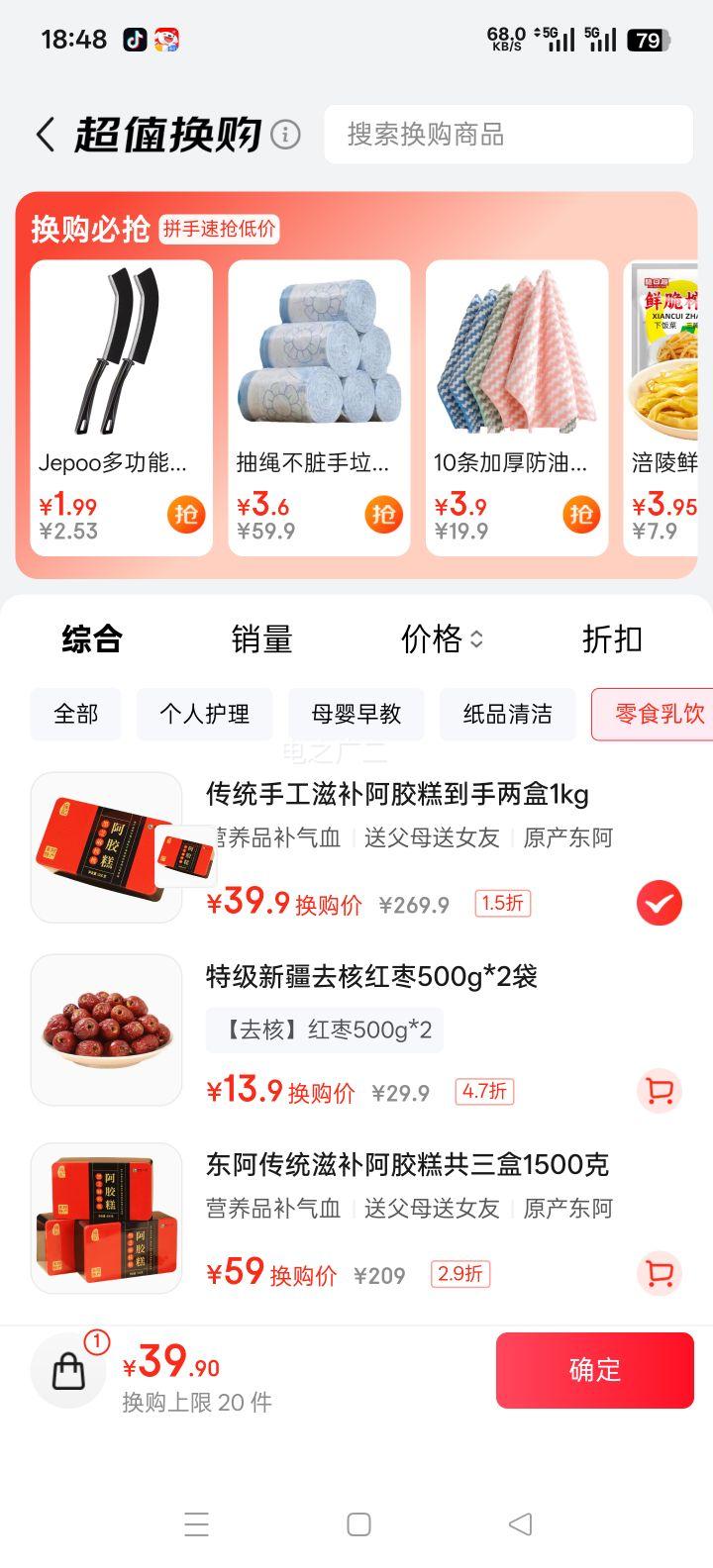Switch to the 折扣 sorting tab
The width and height of the screenshot is (713, 1568).
(612, 639)
